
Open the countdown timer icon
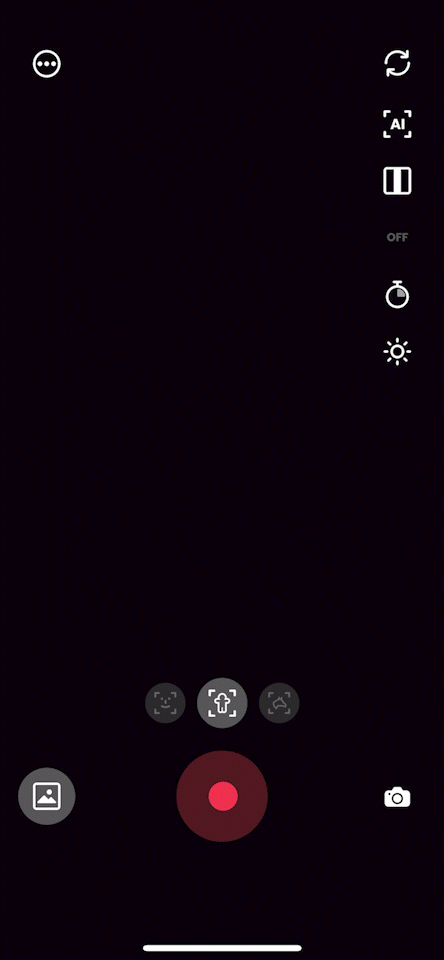397,294
